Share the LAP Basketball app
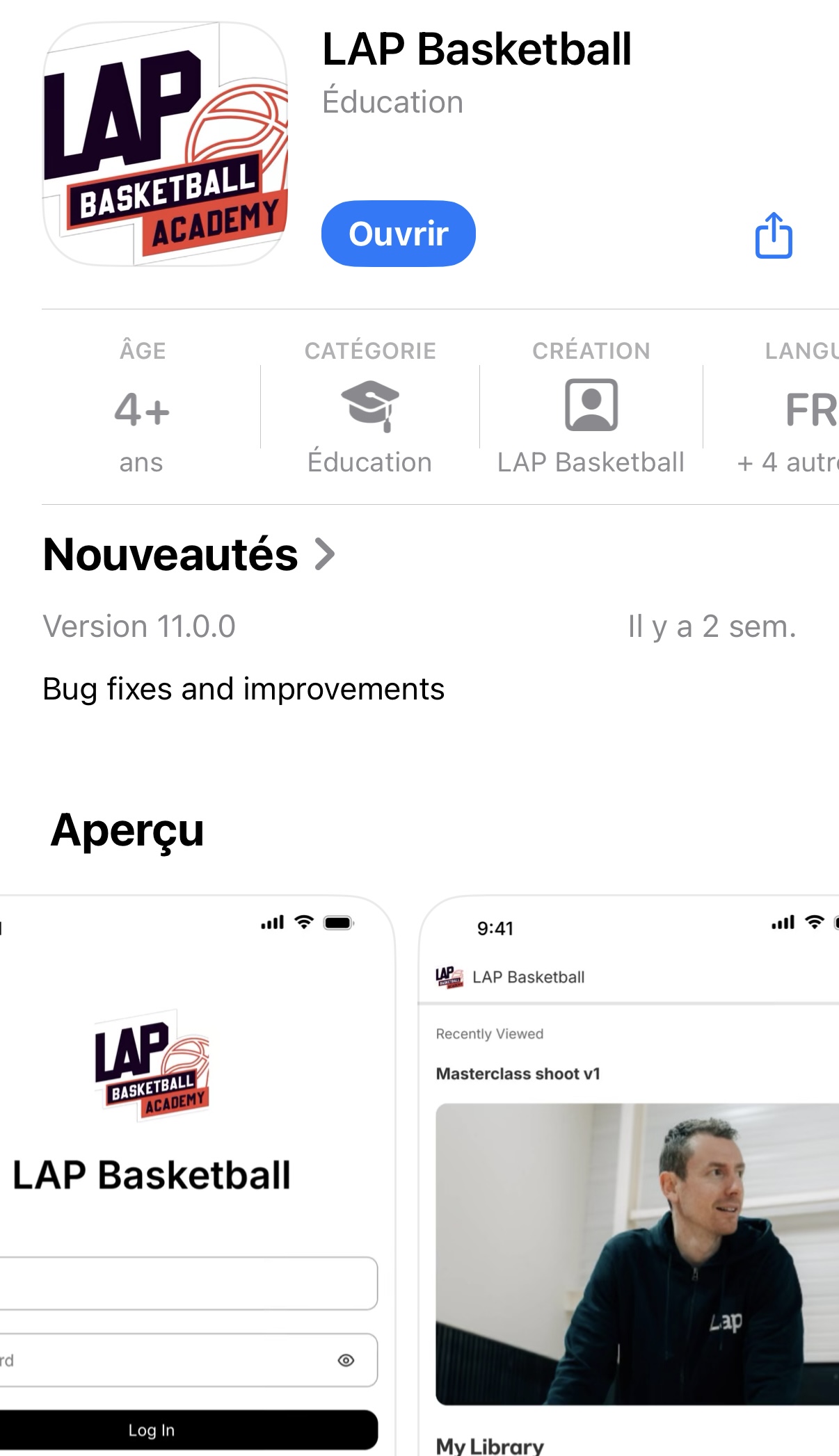The width and height of the screenshot is (839, 1456). click(x=774, y=236)
